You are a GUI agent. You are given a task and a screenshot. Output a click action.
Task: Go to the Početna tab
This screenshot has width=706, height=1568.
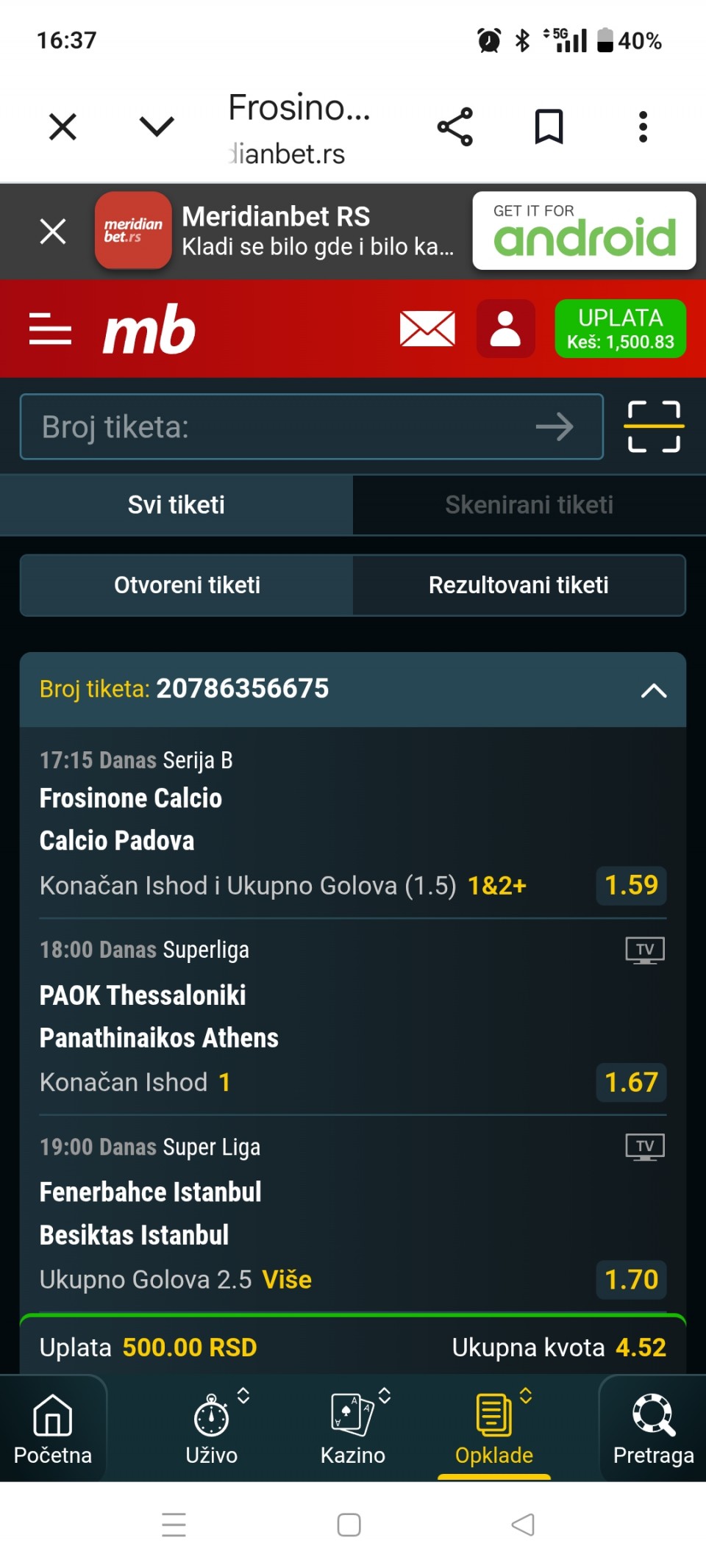pyautogui.click(x=53, y=1429)
